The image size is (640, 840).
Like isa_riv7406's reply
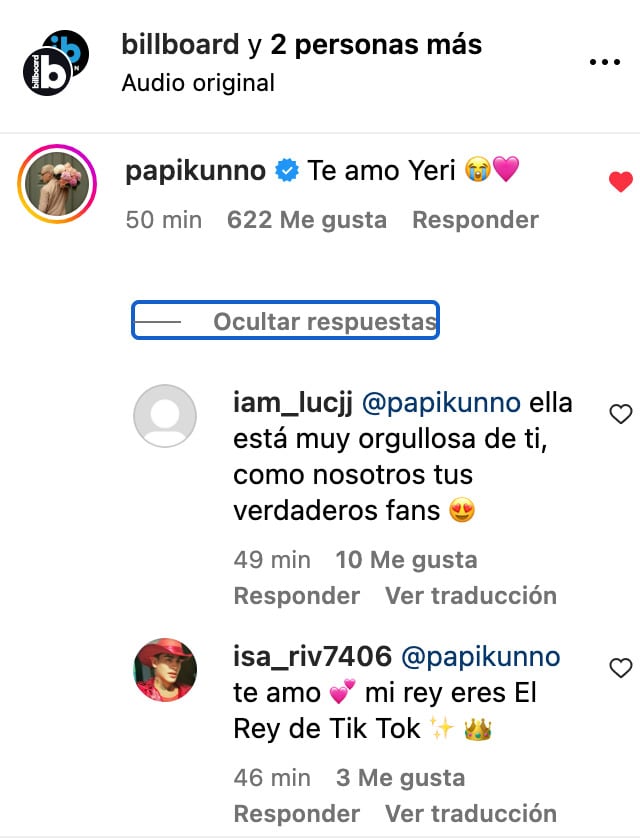pyautogui.click(x=621, y=667)
